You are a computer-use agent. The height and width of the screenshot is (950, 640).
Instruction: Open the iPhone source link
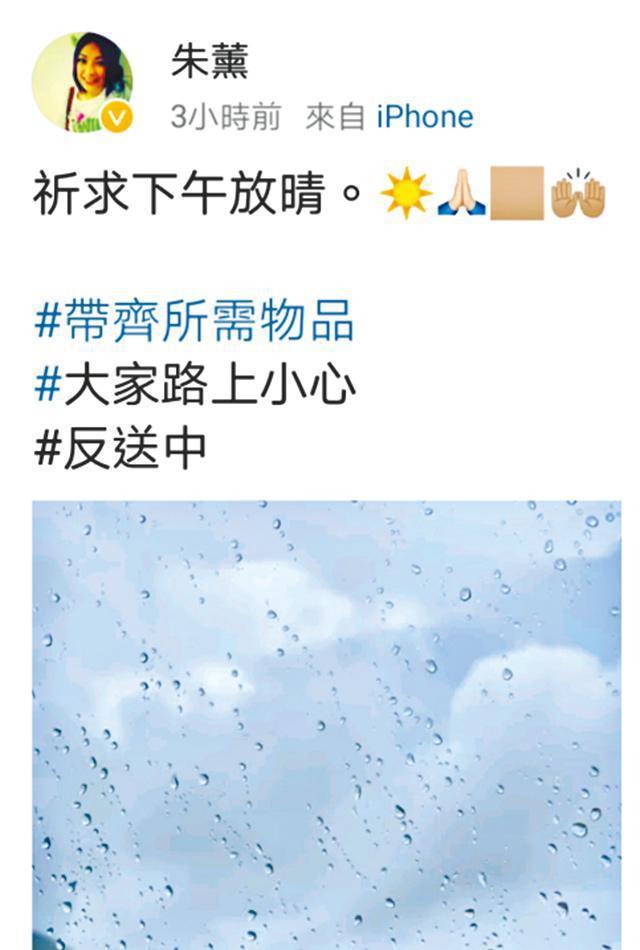(x=424, y=117)
